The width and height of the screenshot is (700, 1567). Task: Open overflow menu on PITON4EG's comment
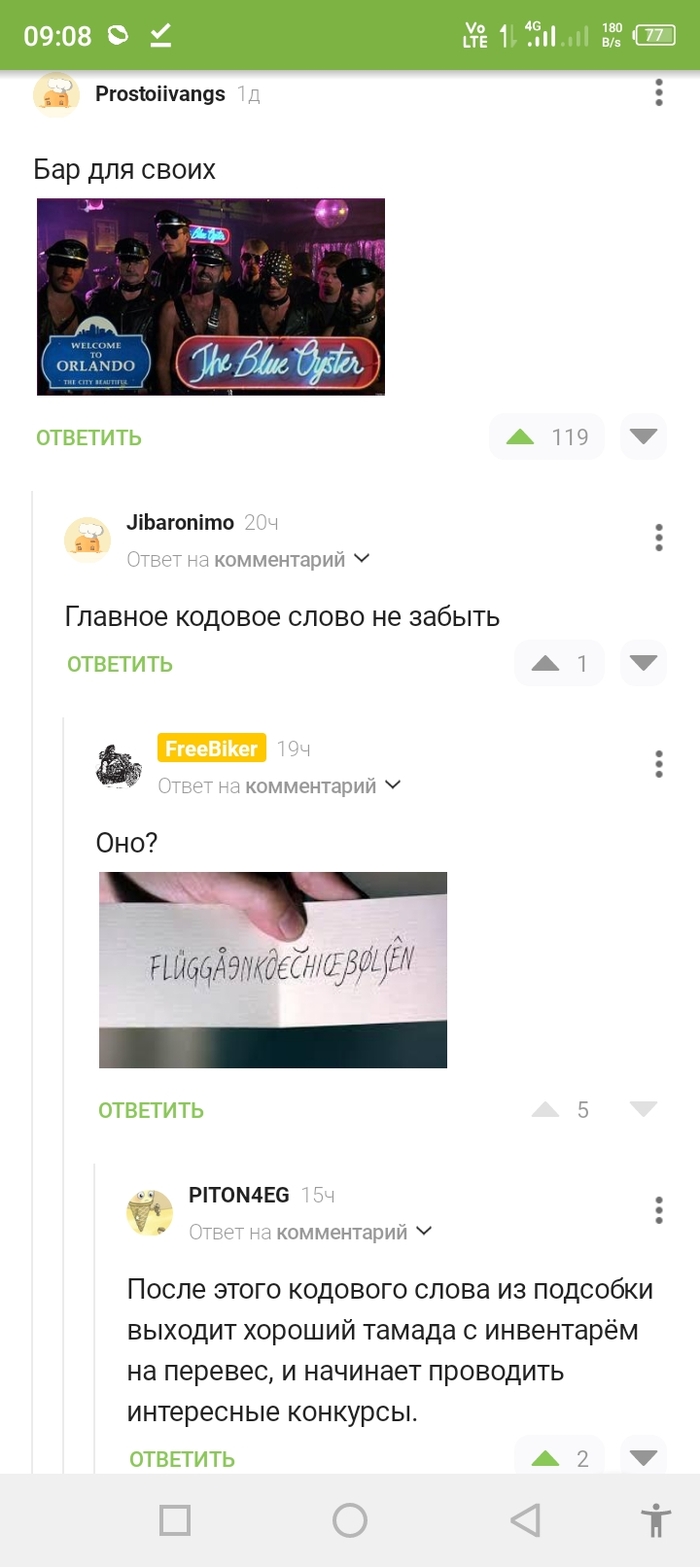click(x=658, y=1210)
